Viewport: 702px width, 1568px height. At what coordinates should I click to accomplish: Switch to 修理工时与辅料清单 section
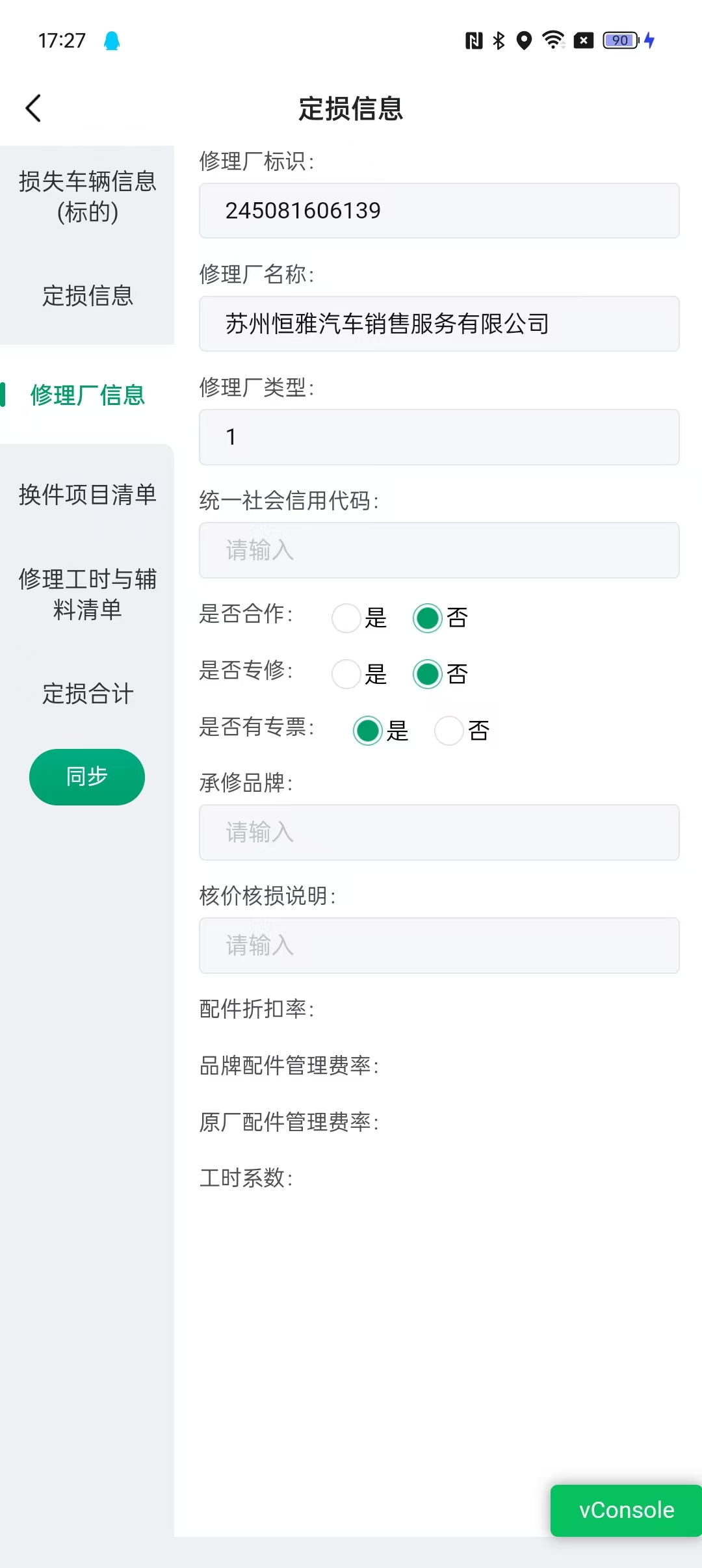click(x=87, y=594)
